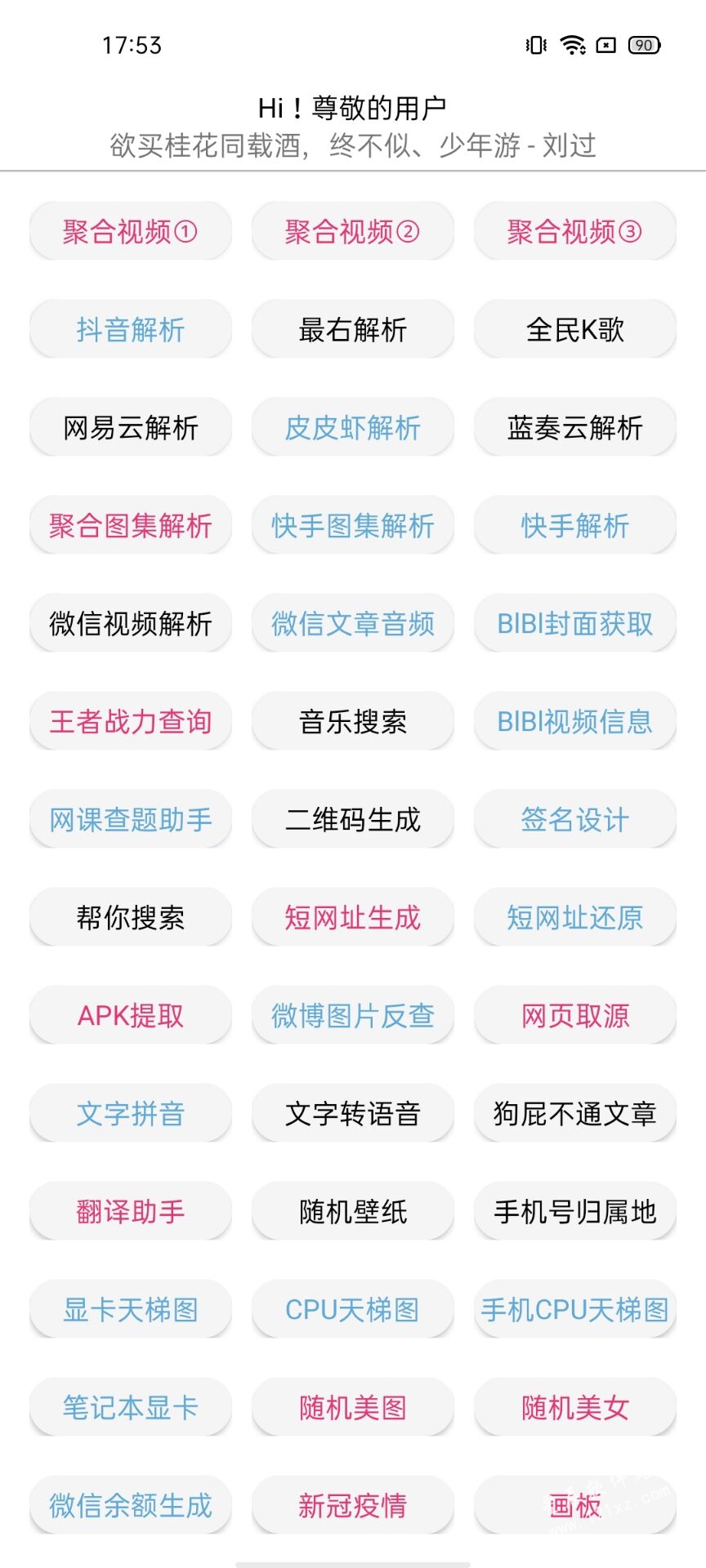Look up 手机号归属地
706x1568 pixels.
pos(575,1212)
